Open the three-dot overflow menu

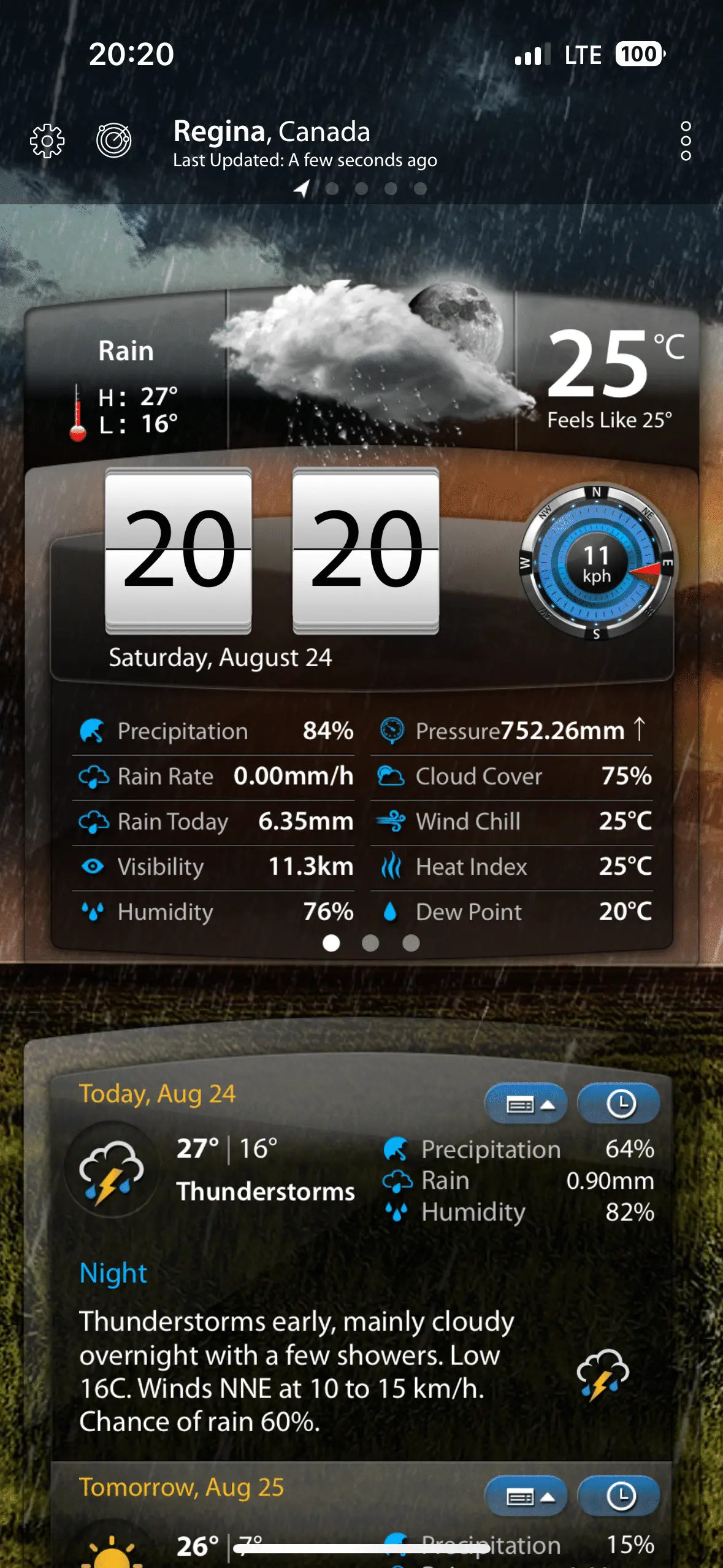pos(686,141)
